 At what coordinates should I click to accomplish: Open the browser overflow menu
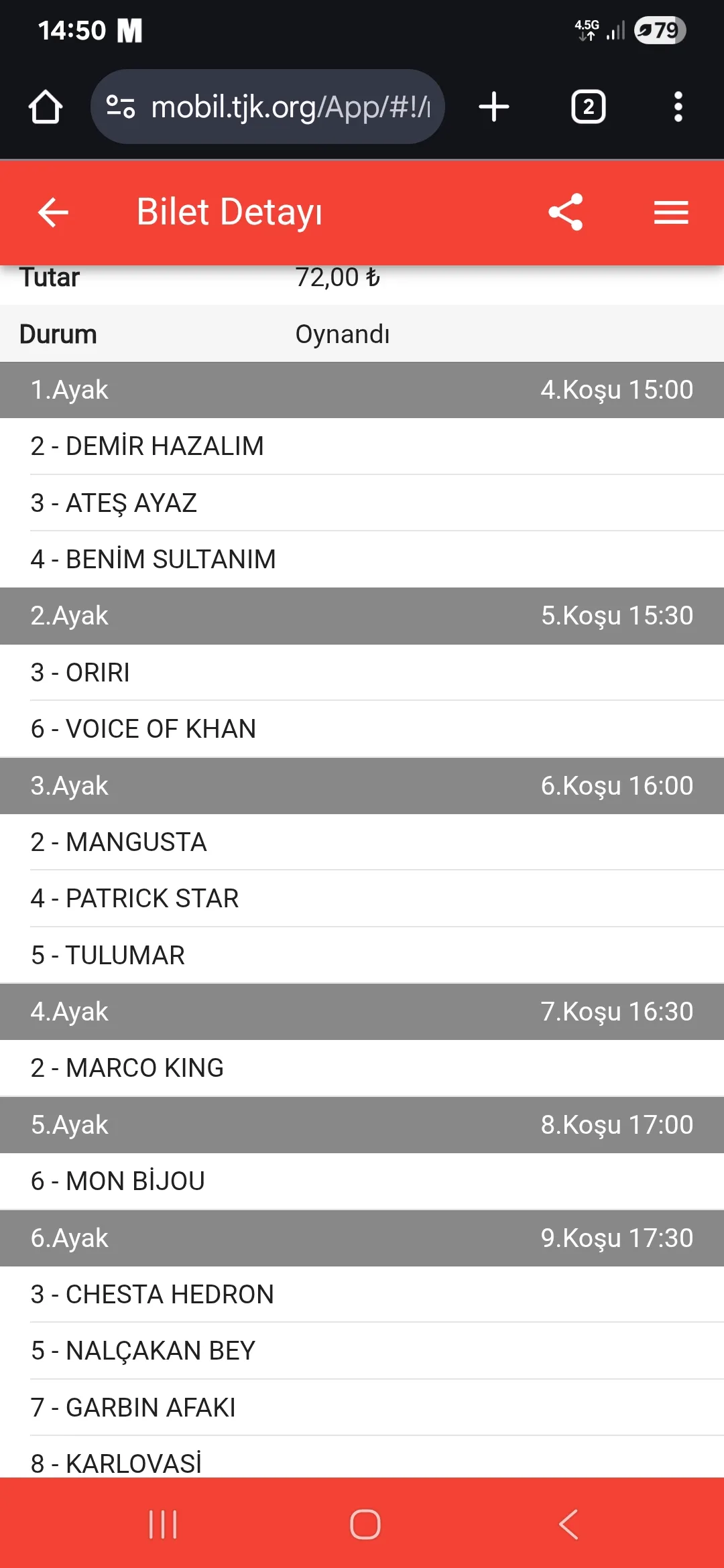(678, 107)
